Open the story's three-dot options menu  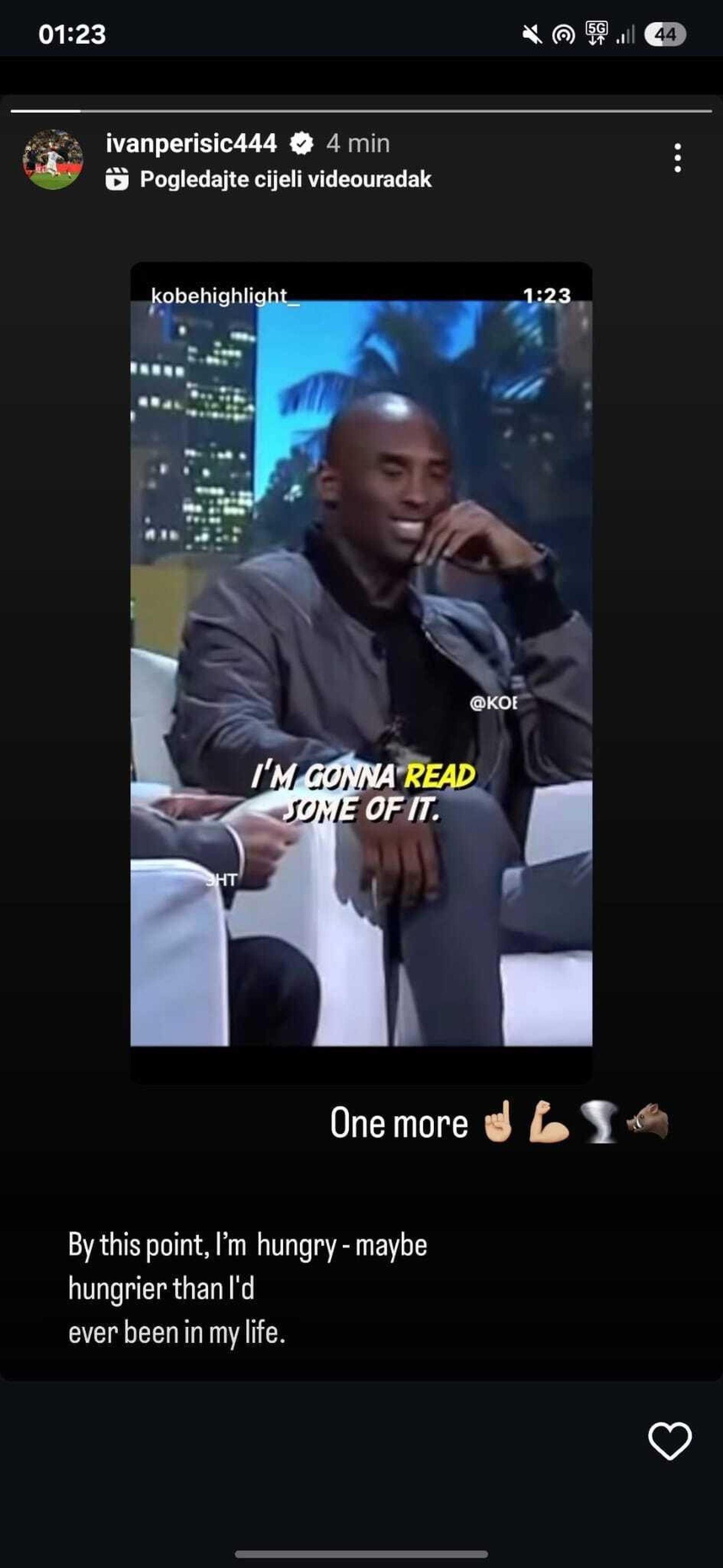[x=677, y=159]
